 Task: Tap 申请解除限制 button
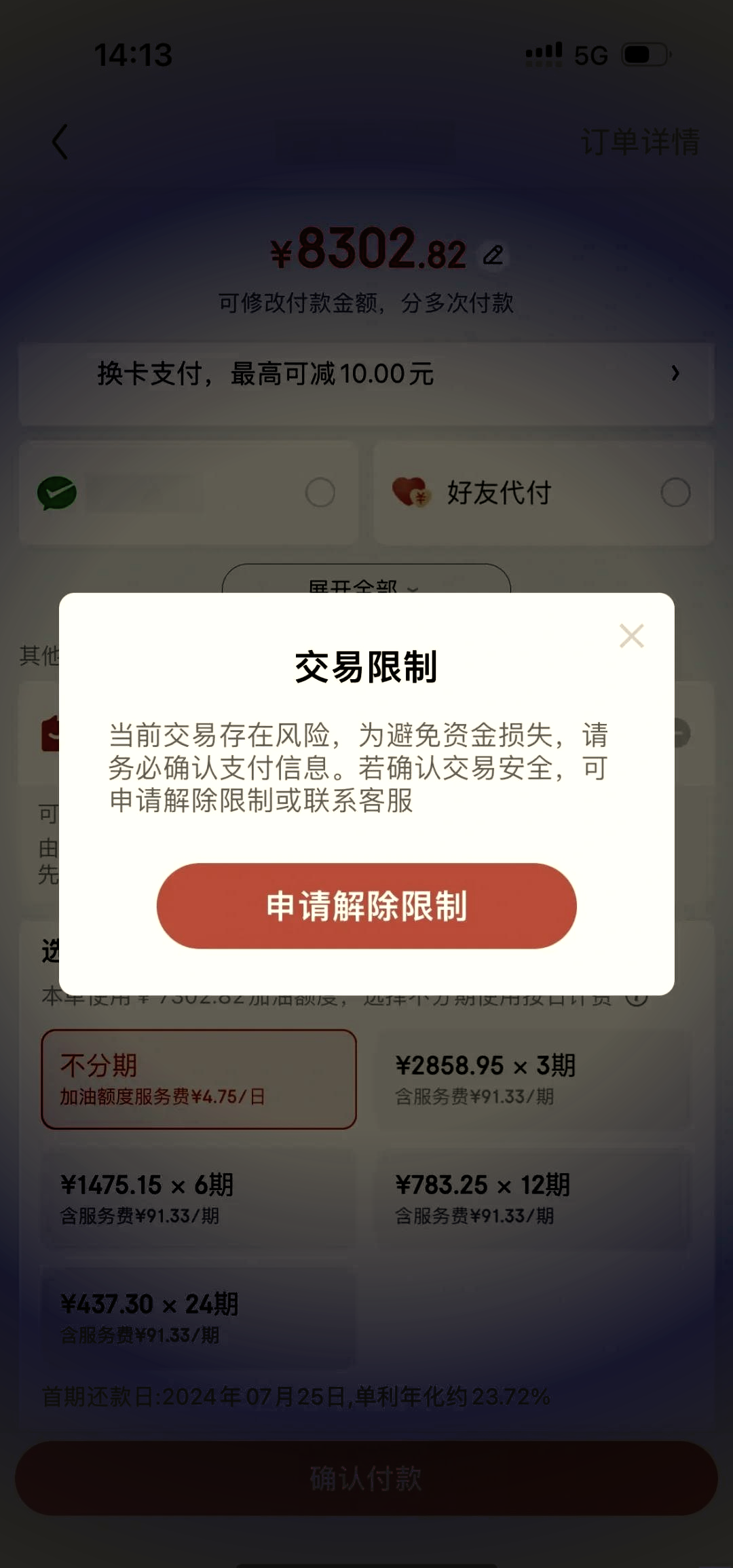[x=366, y=906]
